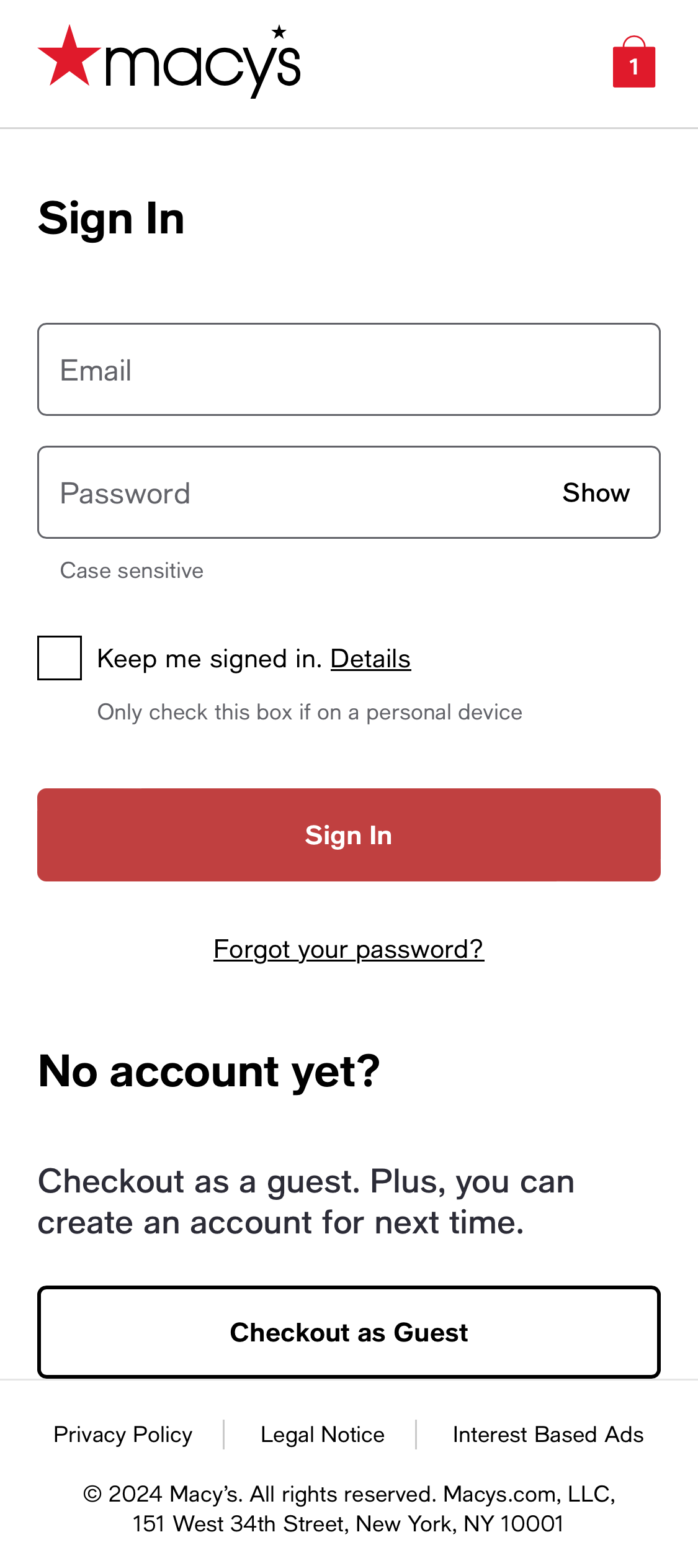The width and height of the screenshot is (698, 1568).
Task: Click Checkout as Guest
Action: click(x=349, y=1331)
